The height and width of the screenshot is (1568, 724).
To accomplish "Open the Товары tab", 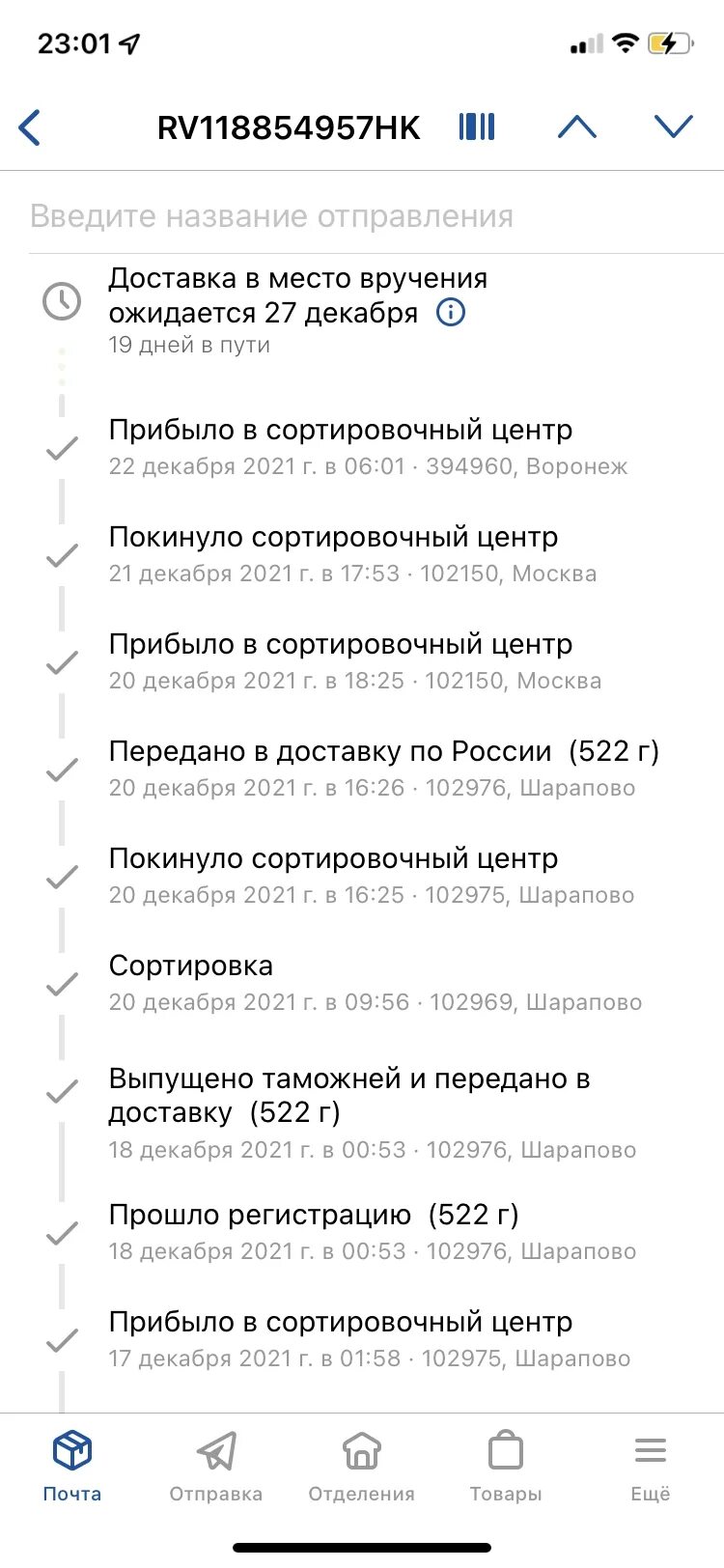I will click(506, 1467).
